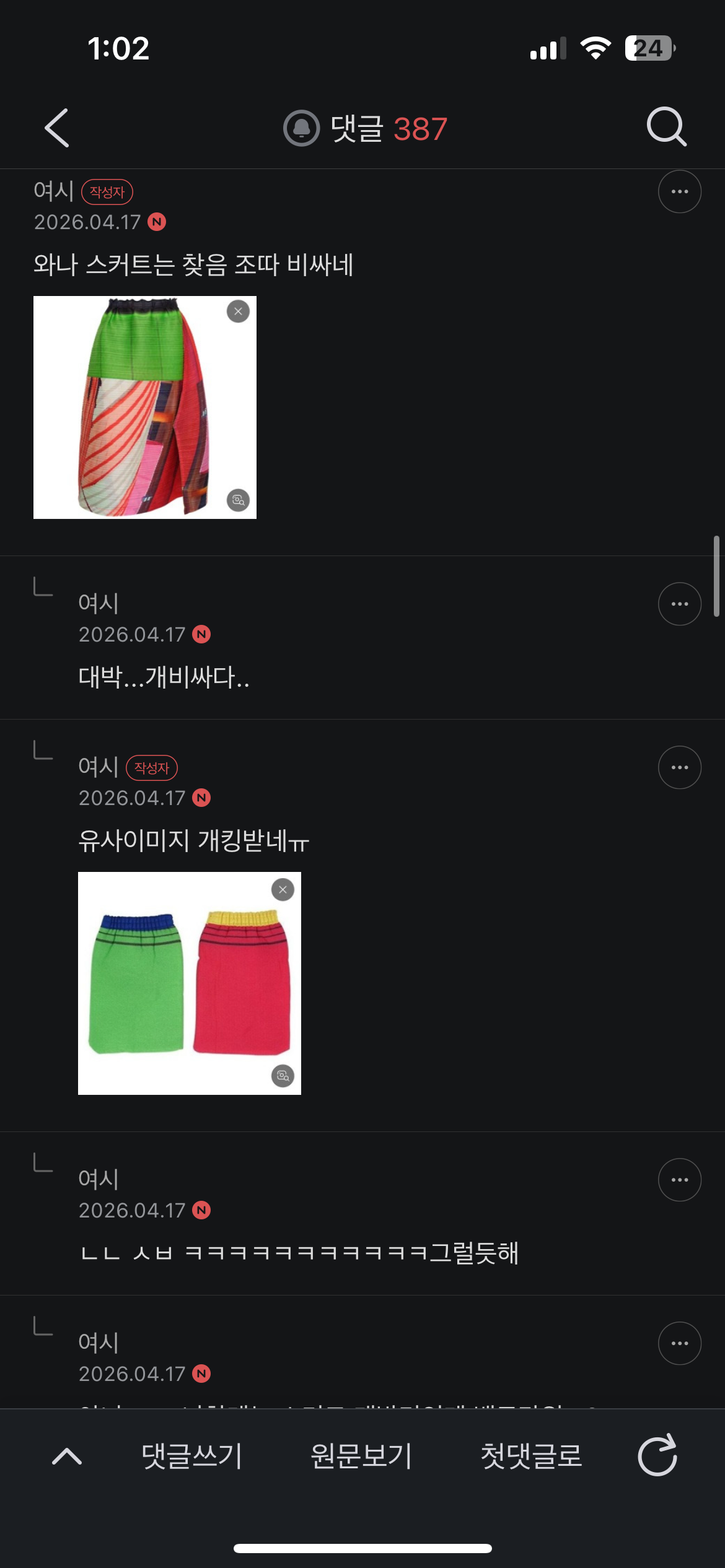Image resolution: width=725 pixels, height=1568 pixels.
Task: Dismiss the green and red skirts image
Action: click(x=283, y=890)
